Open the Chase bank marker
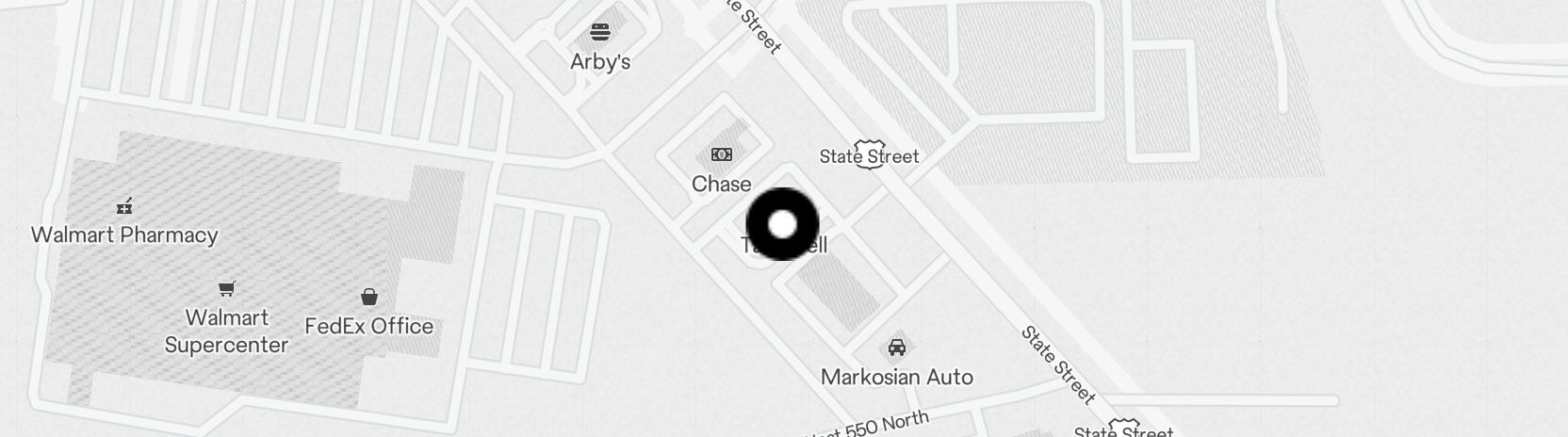This screenshot has height=437, width=1568. coord(722,154)
